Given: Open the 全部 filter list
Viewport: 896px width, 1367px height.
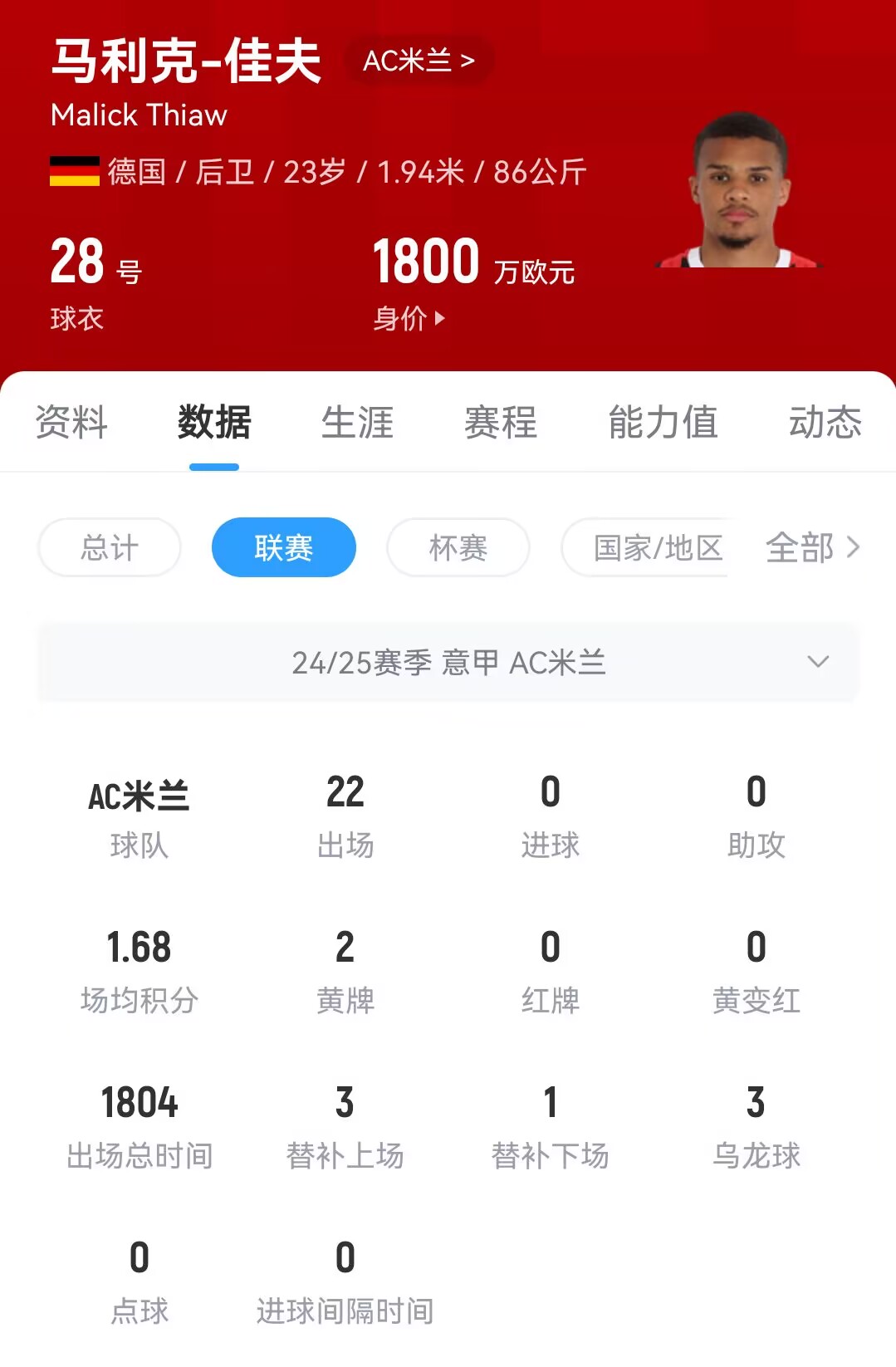Looking at the screenshot, I should tap(811, 547).
